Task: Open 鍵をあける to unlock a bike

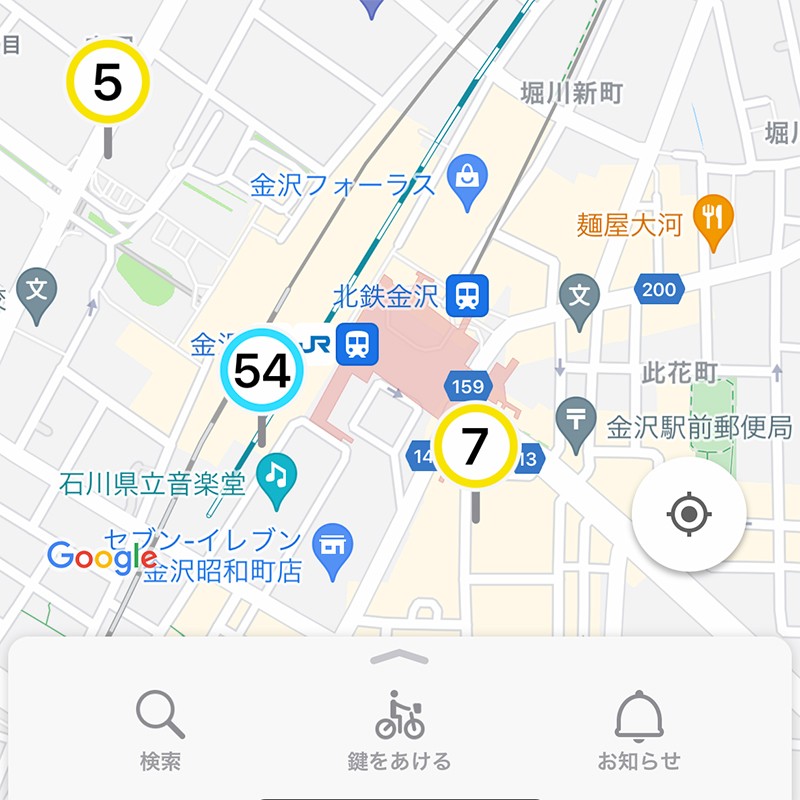Action: tap(400, 730)
